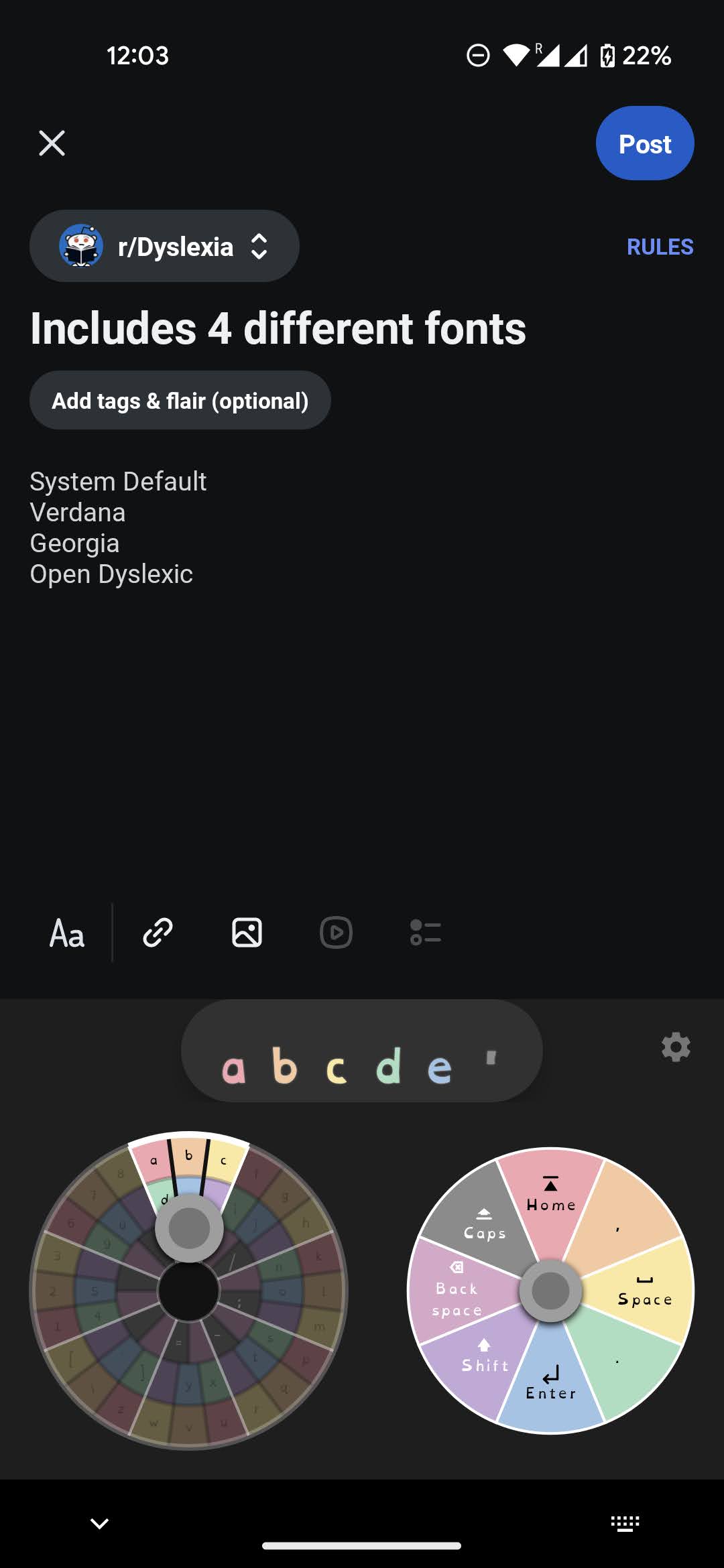Attach a link using the link icon
Screen dimensions: 724x1568
click(156, 932)
